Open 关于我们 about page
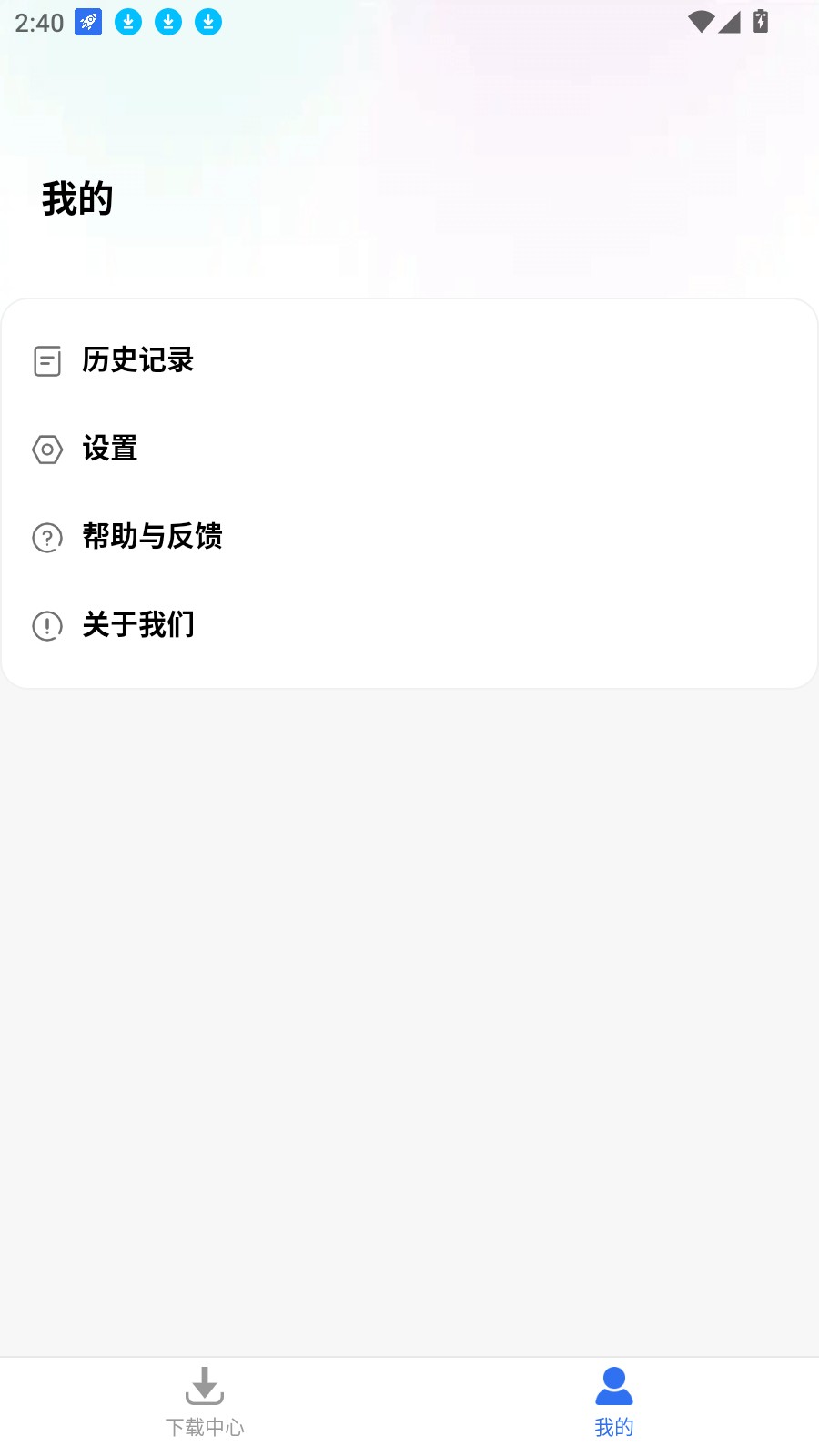 click(x=136, y=626)
